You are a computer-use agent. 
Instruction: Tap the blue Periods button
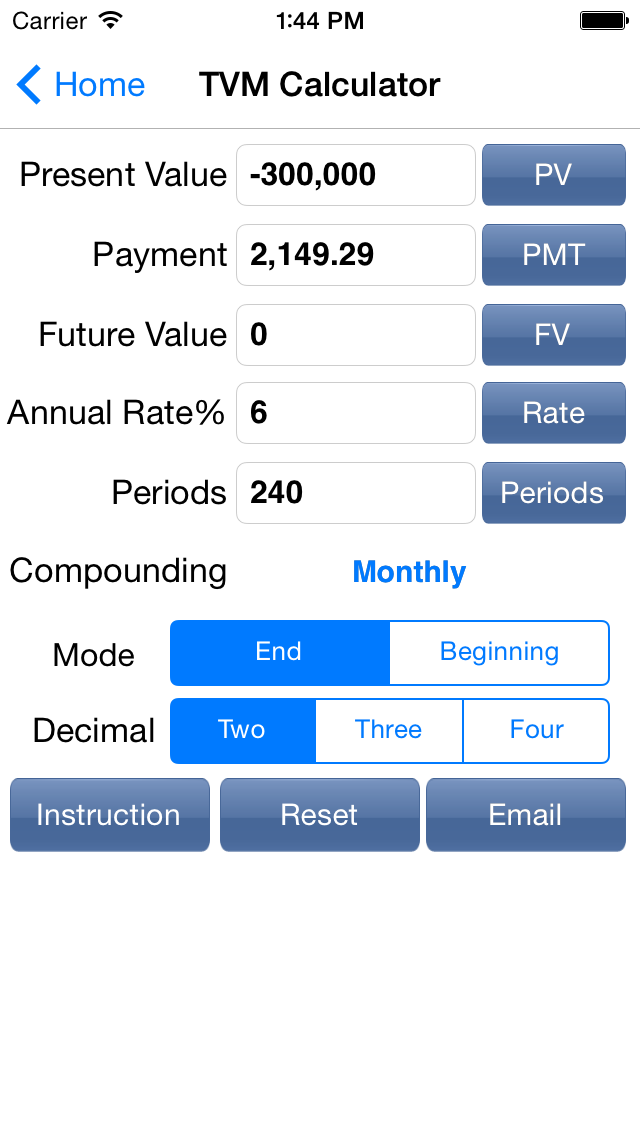pyautogui.click(x=554, y=493)
